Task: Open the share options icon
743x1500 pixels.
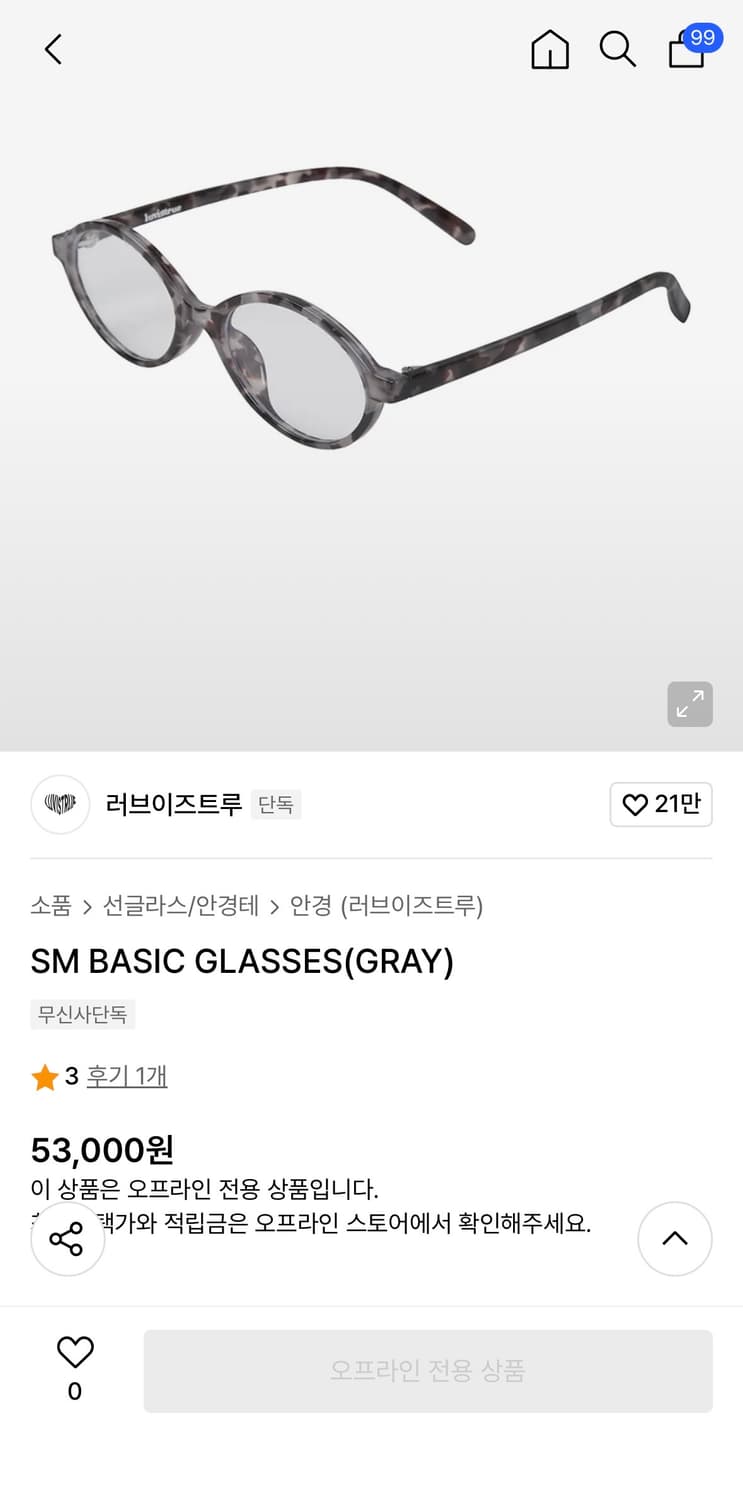Action: coord(67,1239)
